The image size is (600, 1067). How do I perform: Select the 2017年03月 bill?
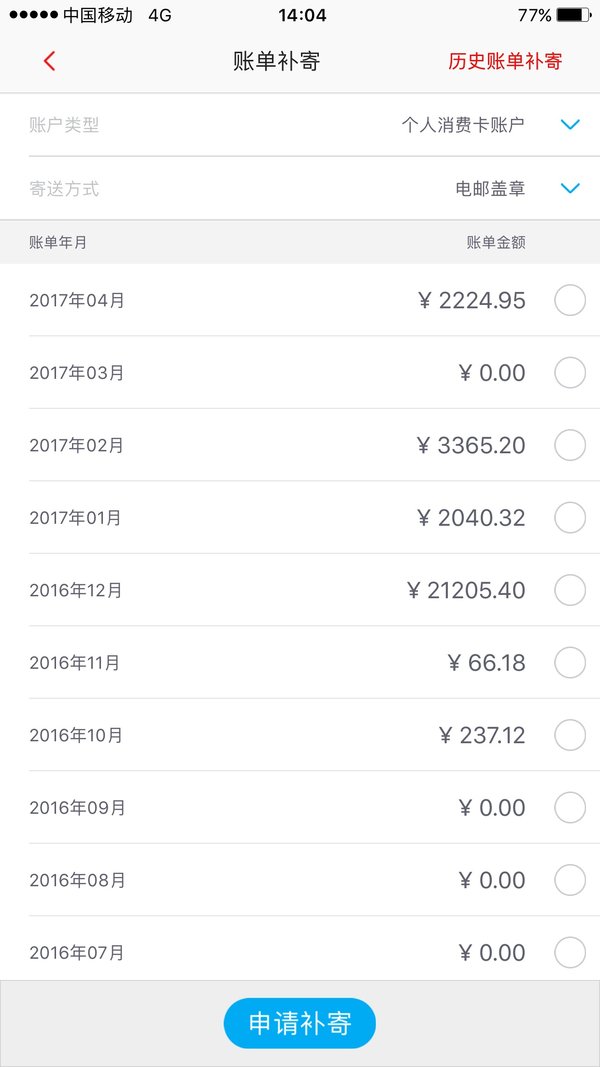tap(570, 372)
